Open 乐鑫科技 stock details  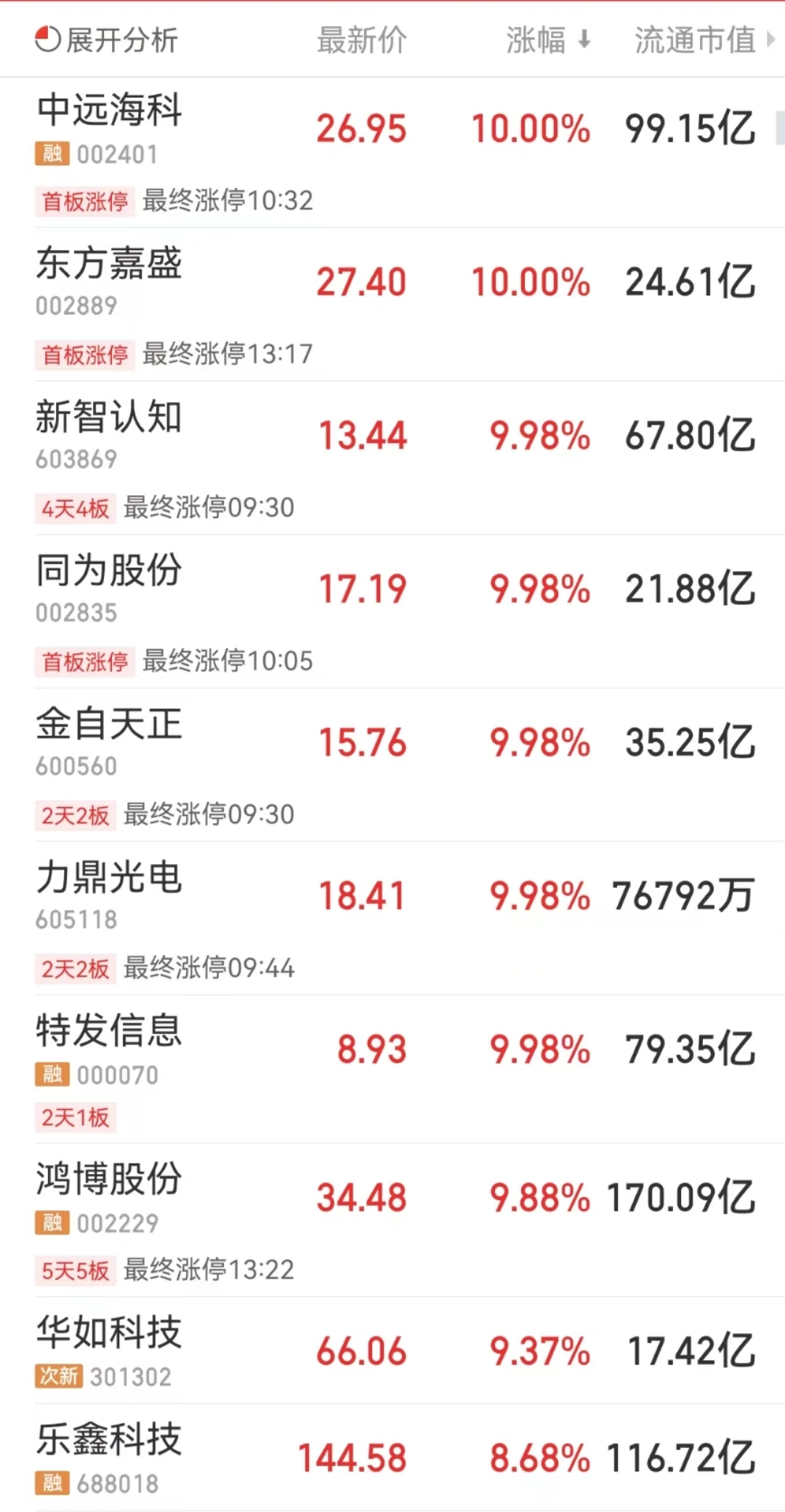109,1440
